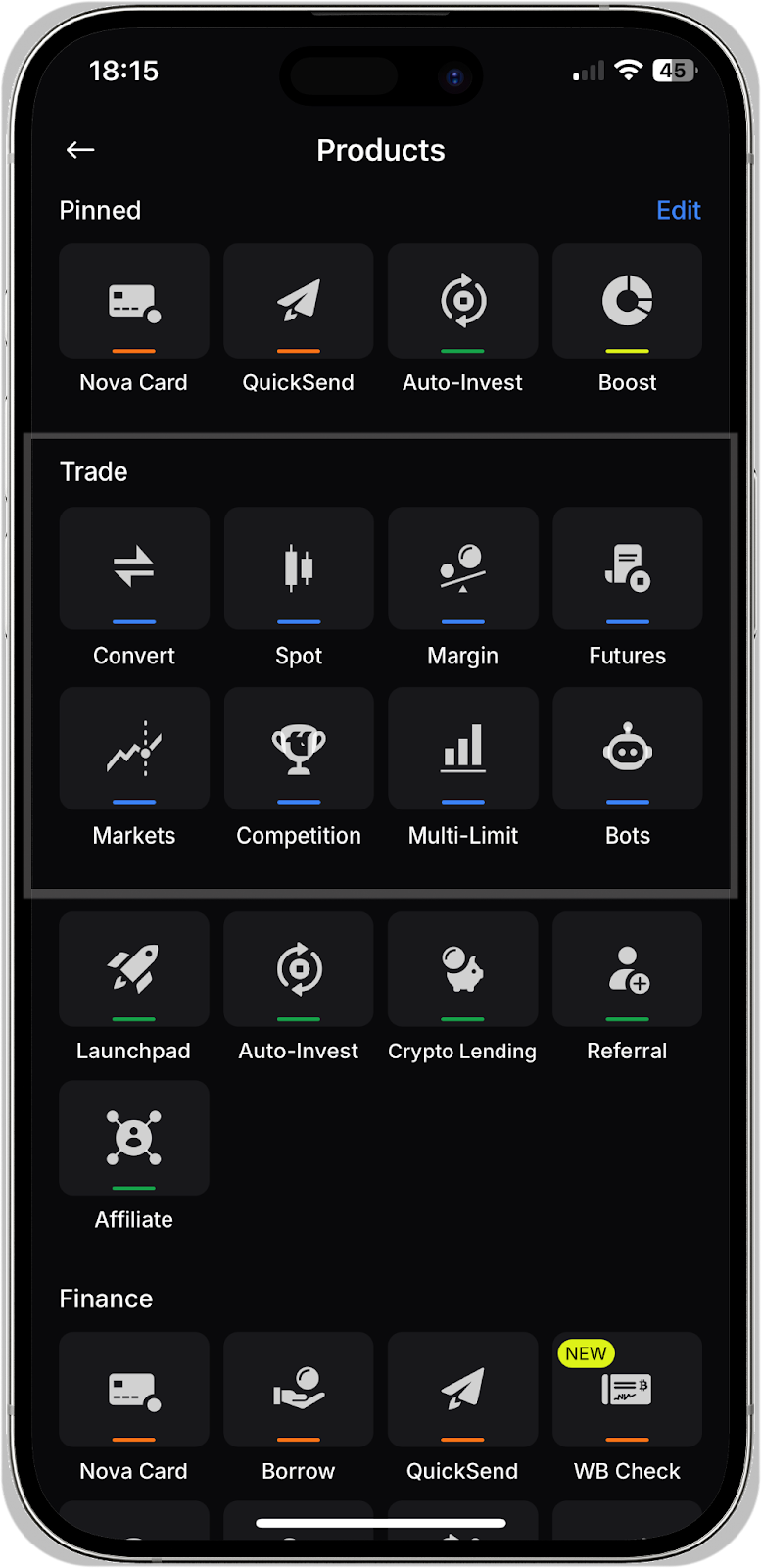This screenshot has height=1568, width=761.
Task: Open Margin trading
Action: pos(463,569)
